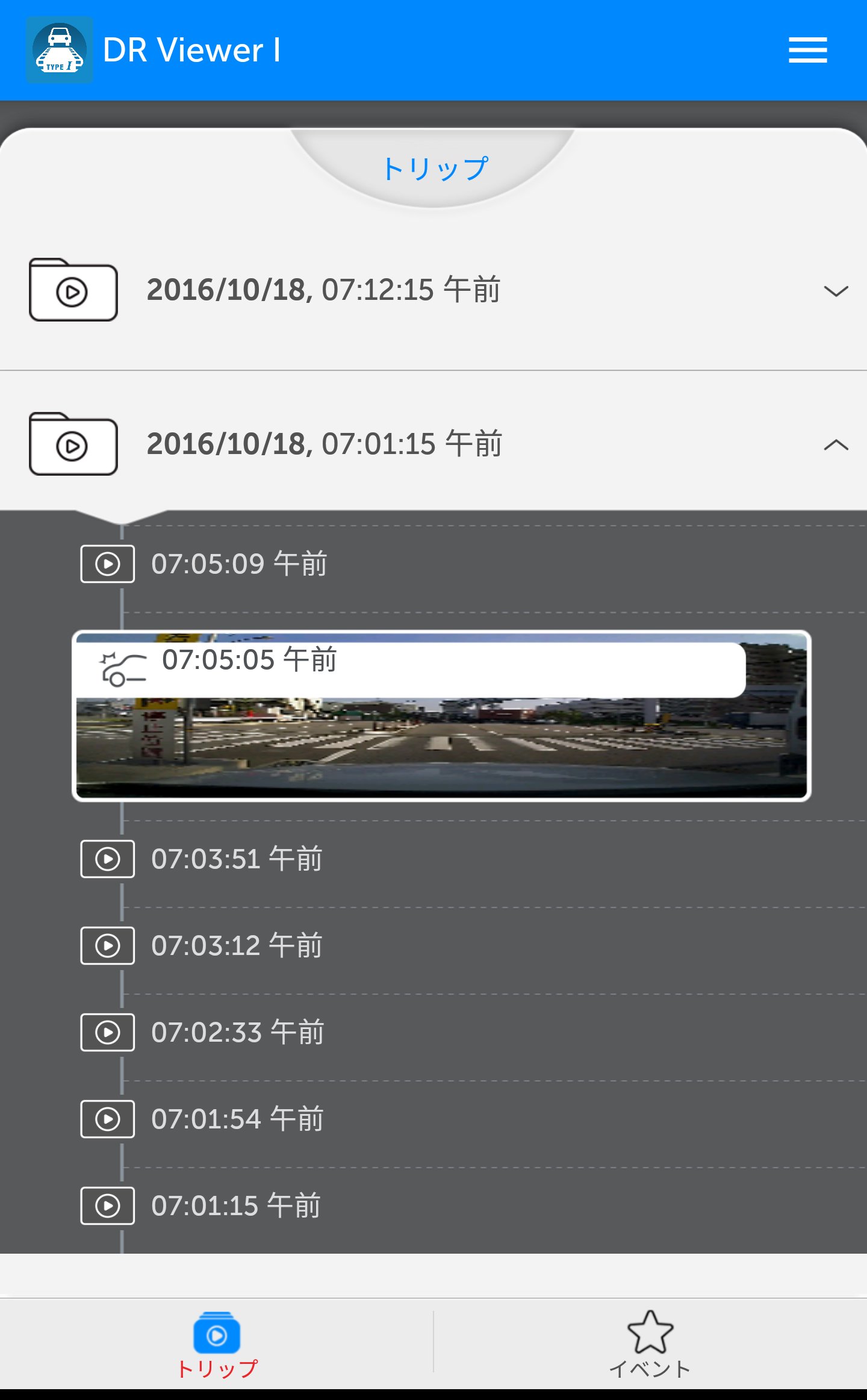Viewport: 867px width, 1400px height.
Task: Play the 07:03:51 午前 recording
Action: pos(108,859)
